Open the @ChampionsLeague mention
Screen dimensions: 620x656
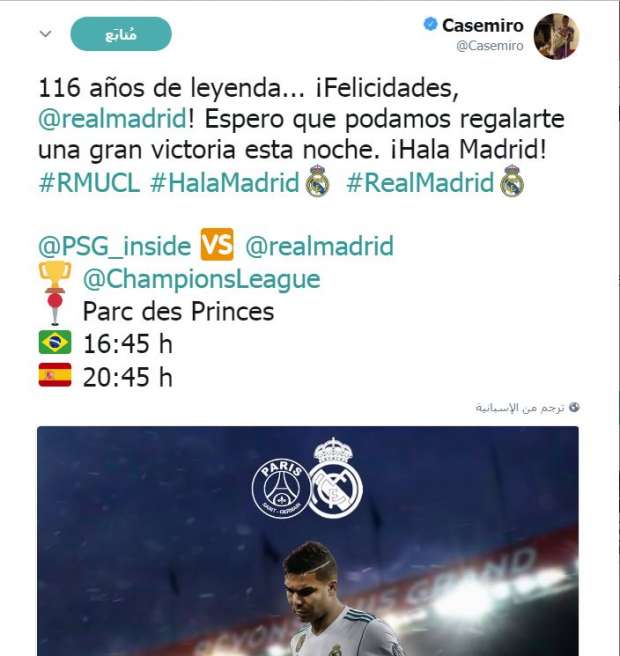click(x=201, y=279)
